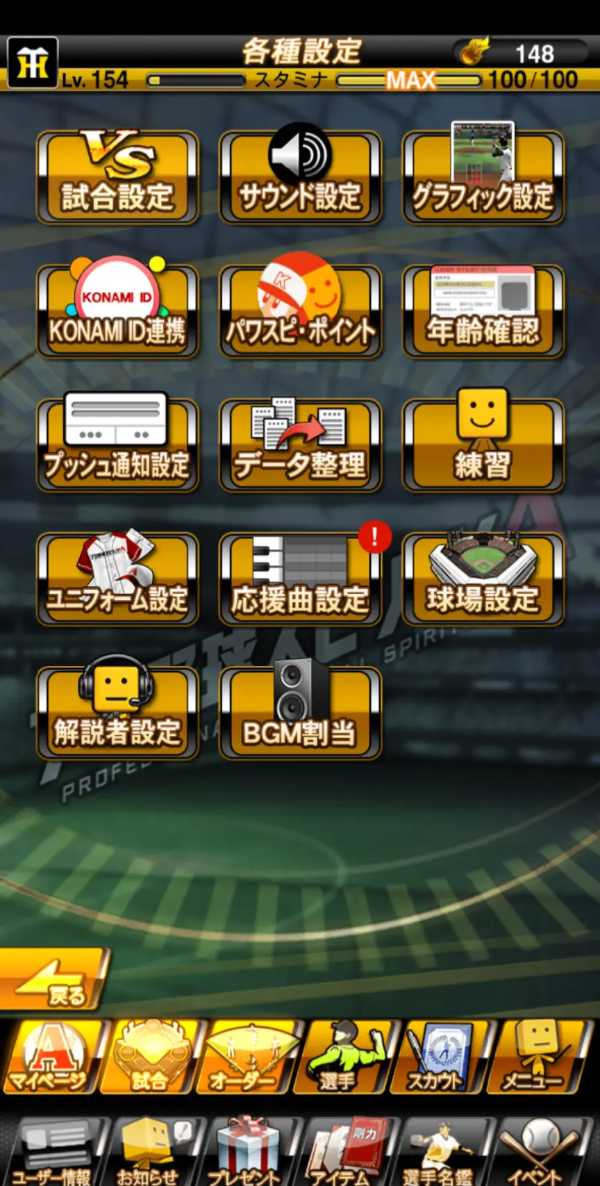This screenshot has height=1186, width=600.
Task: Open 応援曲設定 cheer song settings
Action: 300,579
